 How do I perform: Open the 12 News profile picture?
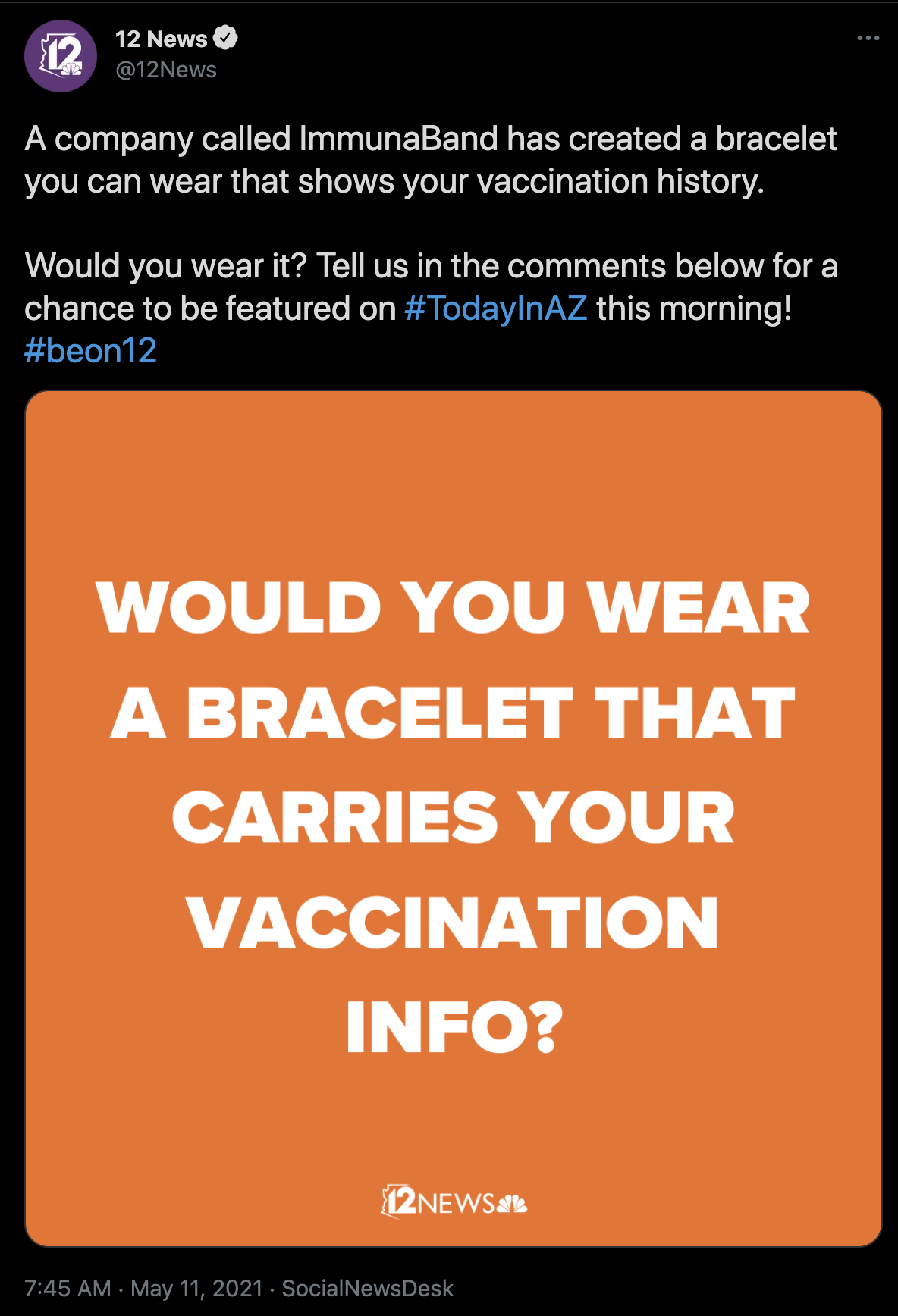click(61, 56)
